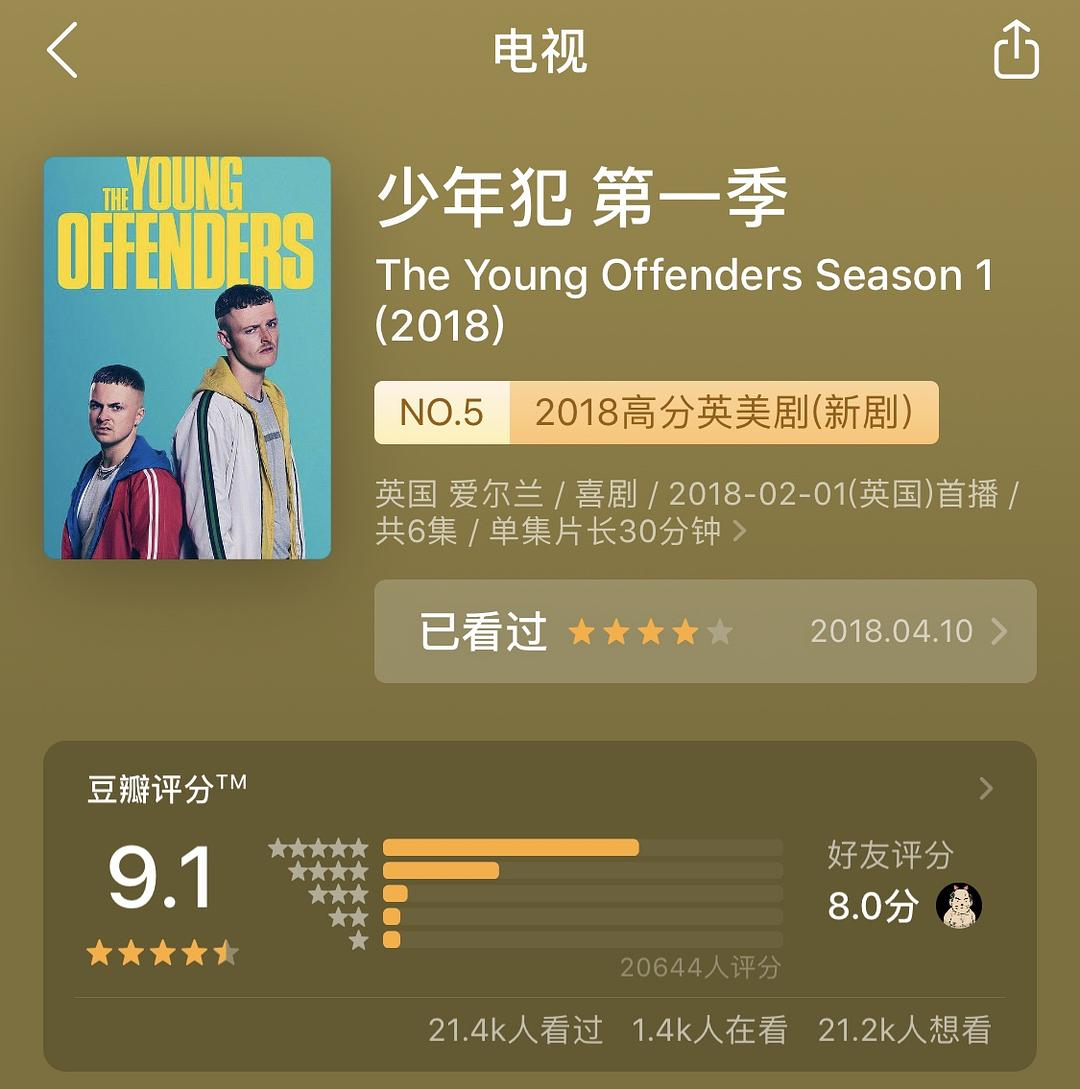Open the NO.5 2018高分英美剧 ranking list

(x=656, y=412)
